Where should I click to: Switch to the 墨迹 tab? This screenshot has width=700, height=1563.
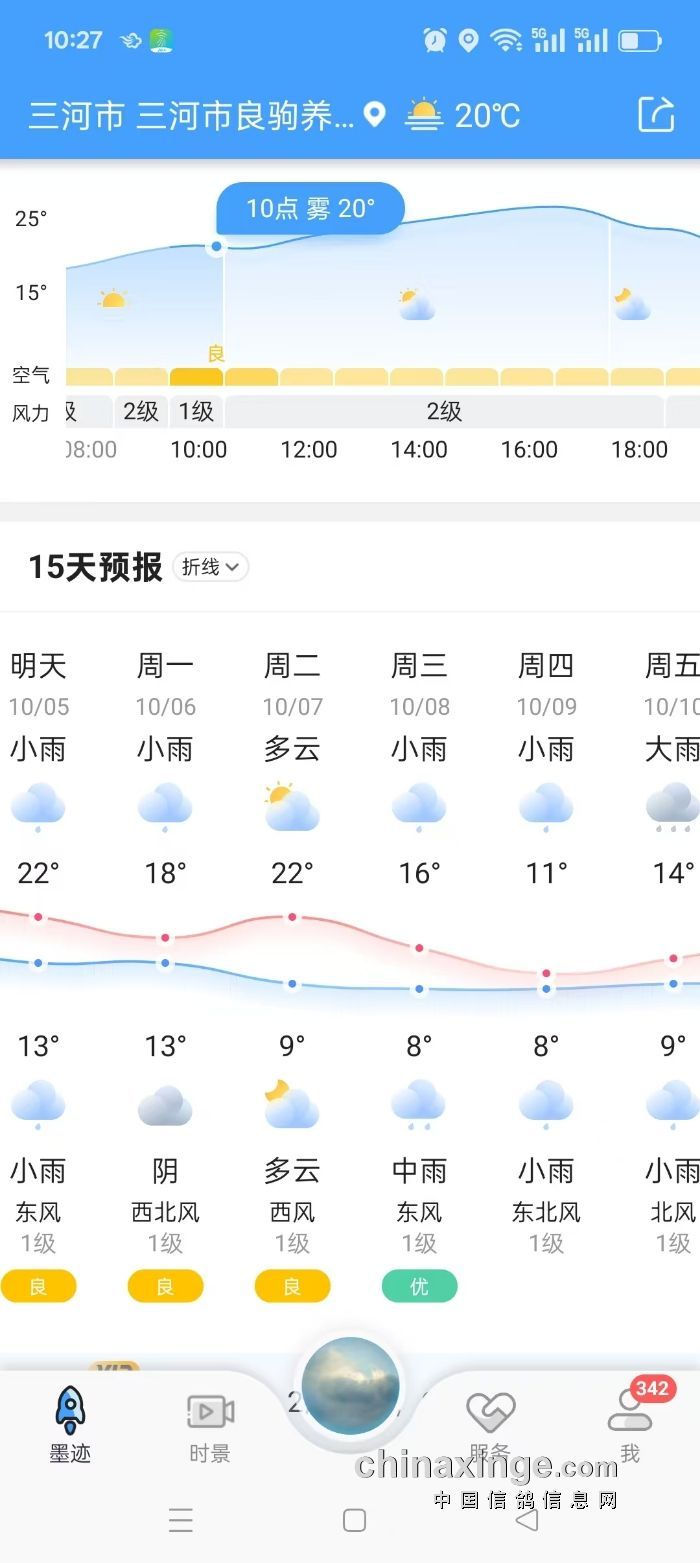pyautogui.click(x=70, y=1426)
